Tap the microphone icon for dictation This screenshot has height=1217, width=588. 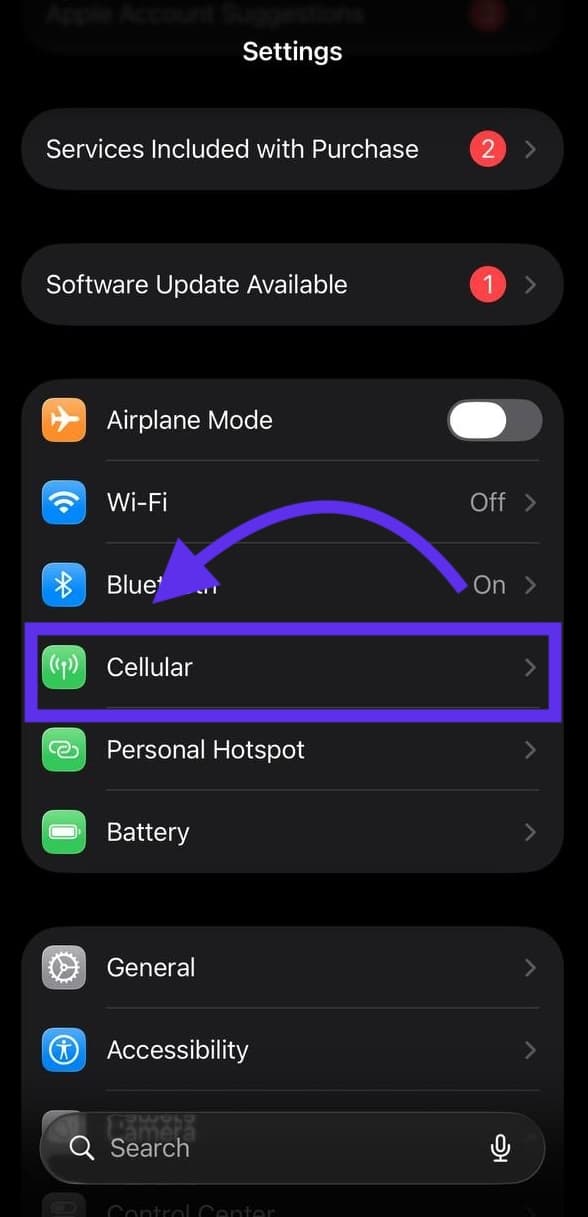coord(501,1148)
